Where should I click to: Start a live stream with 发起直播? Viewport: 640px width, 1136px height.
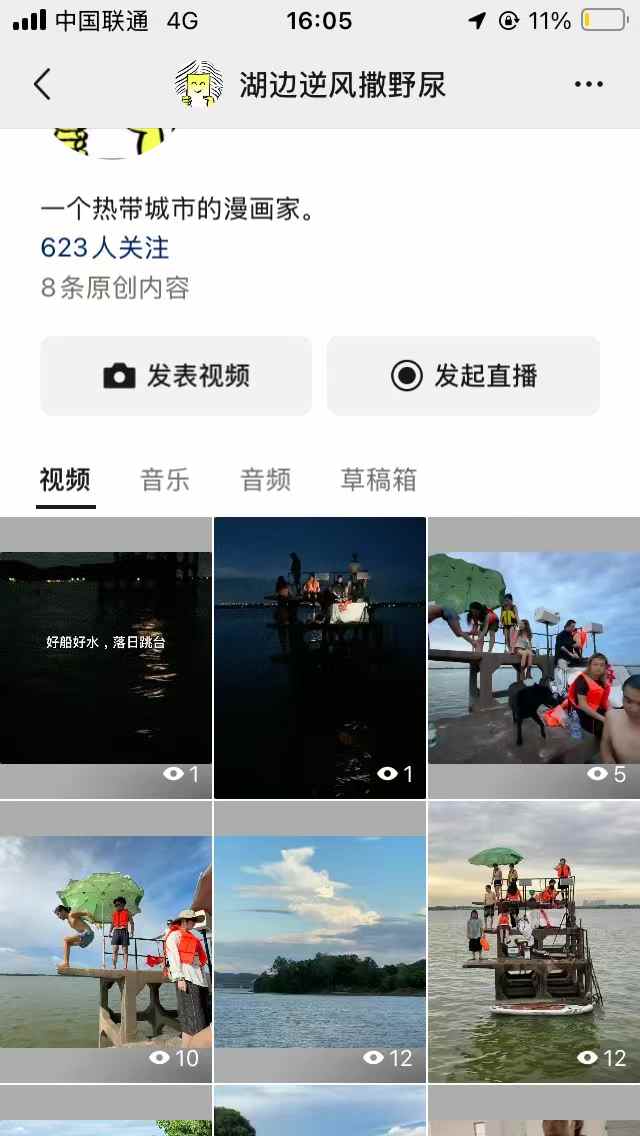pyautogui.click(x=463, y=376)
